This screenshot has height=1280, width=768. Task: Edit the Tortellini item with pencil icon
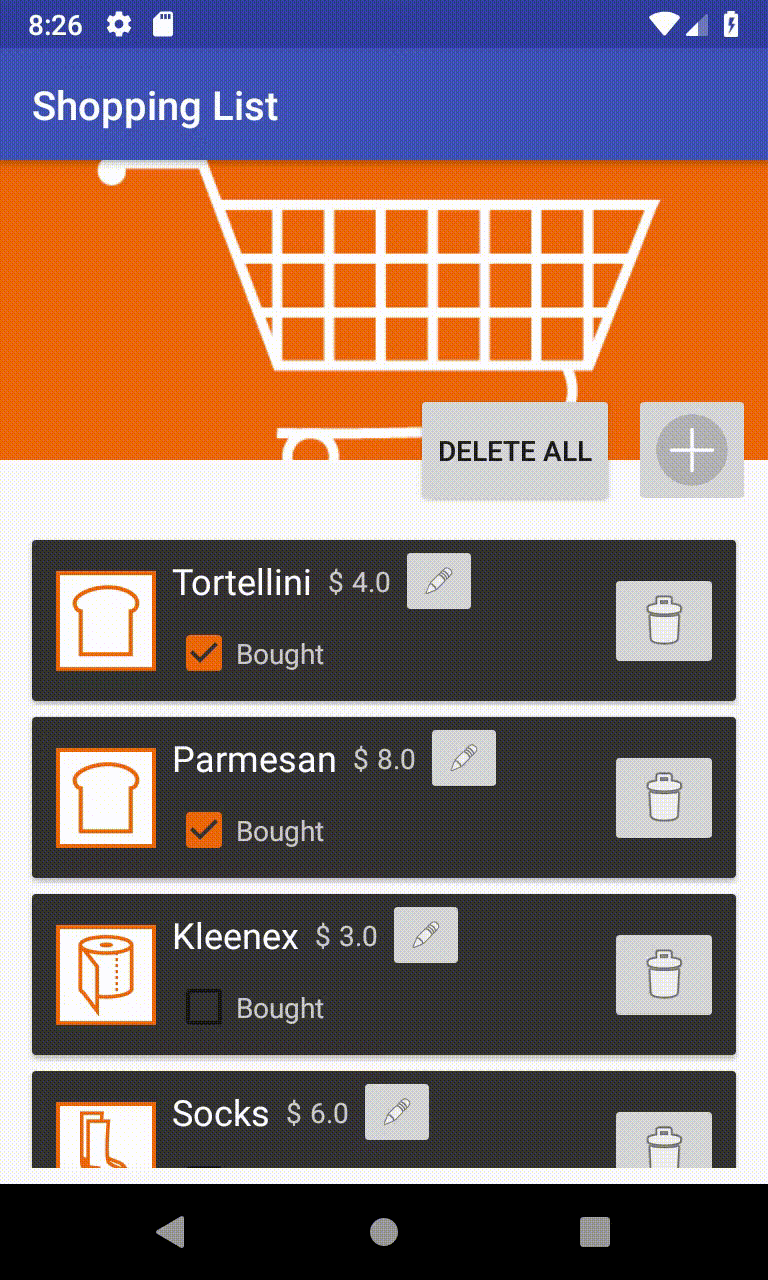coord(438,580)
